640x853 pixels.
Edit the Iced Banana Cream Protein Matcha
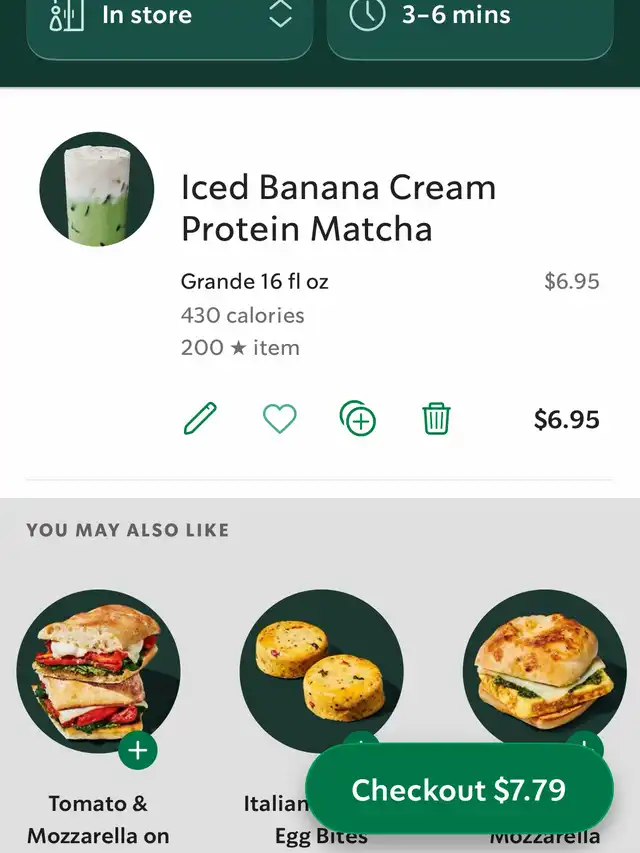coord(200,419)
